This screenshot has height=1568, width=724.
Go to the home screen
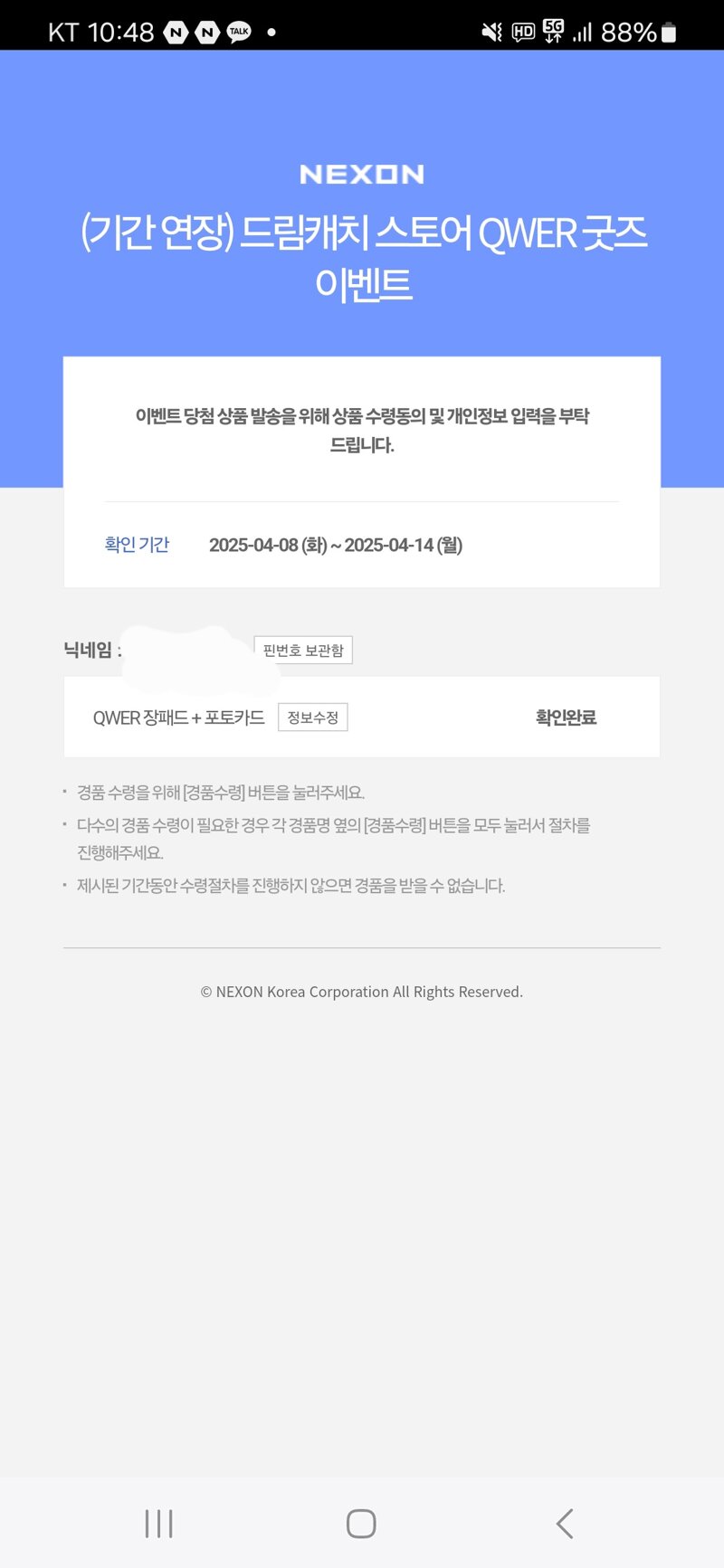click(x=361, y=1524)
